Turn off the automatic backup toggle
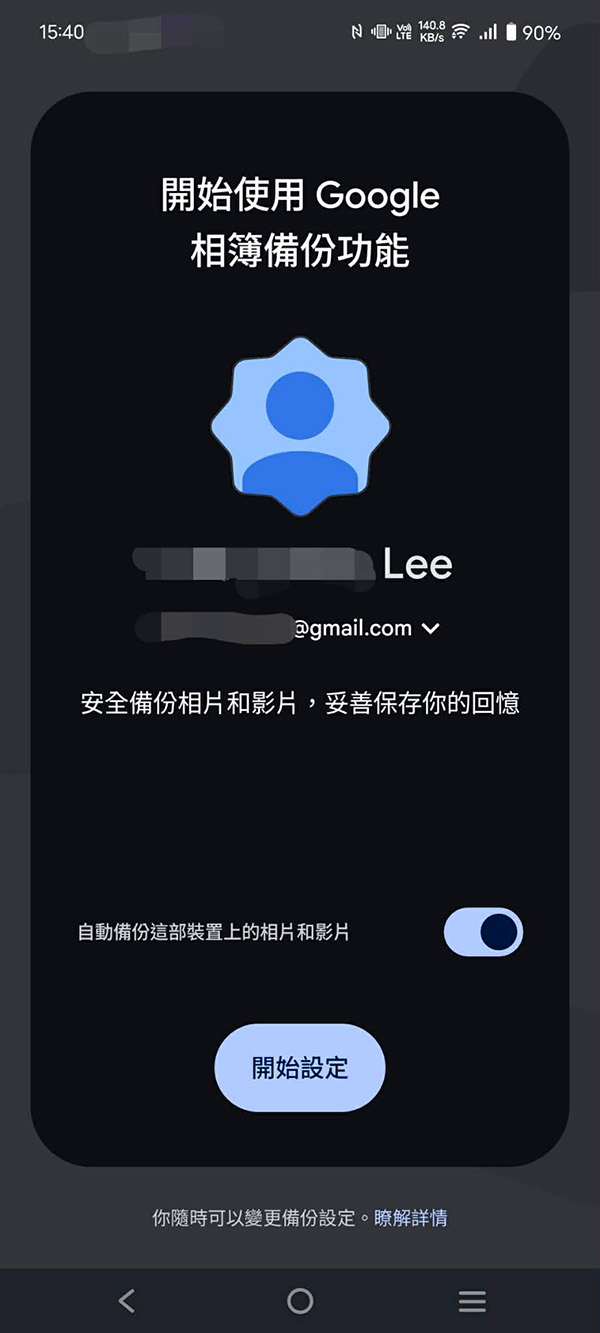This screenshot has width=600, height=1333. point(483,932)
